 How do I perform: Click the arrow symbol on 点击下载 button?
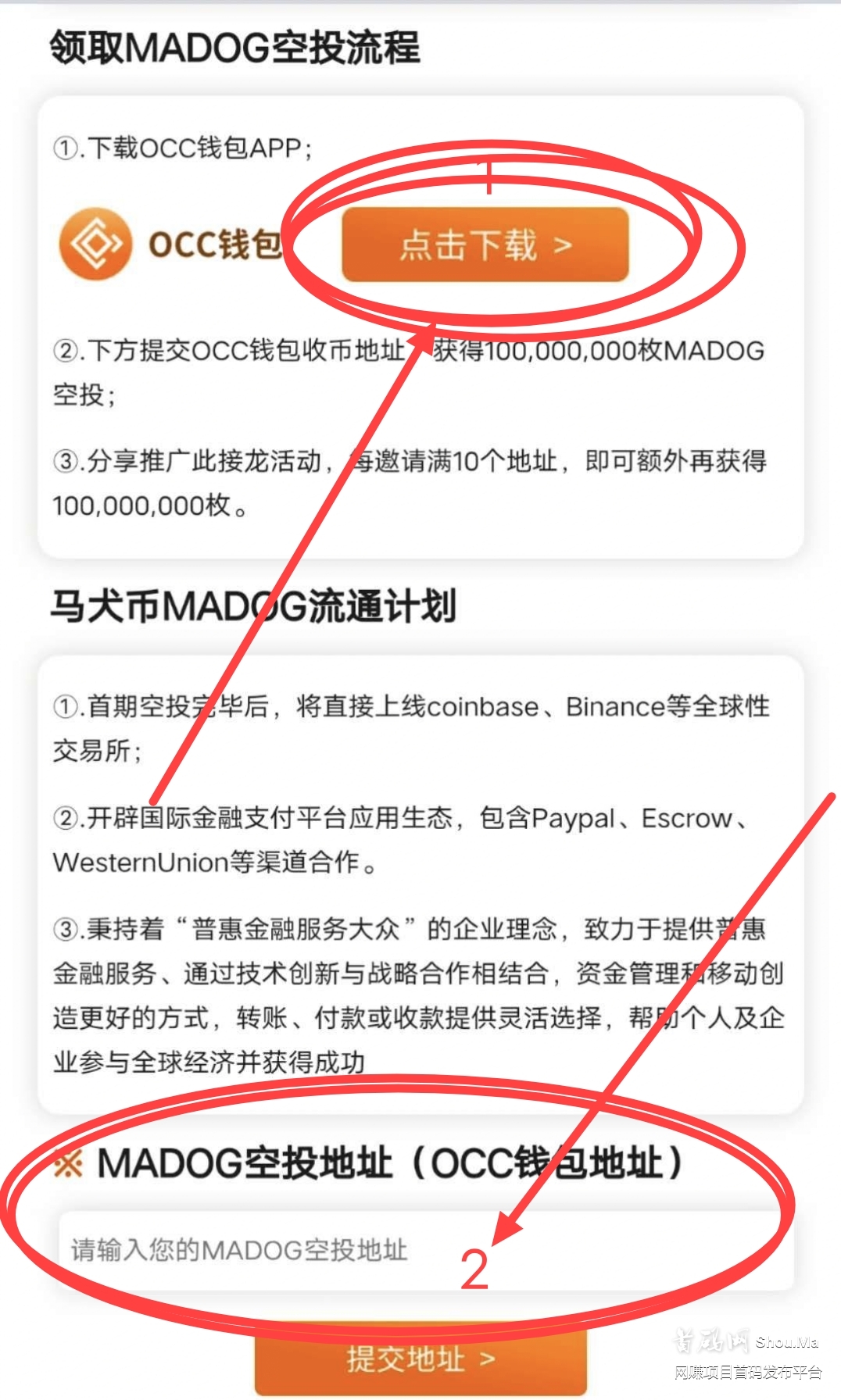pyautogui.click(x=565, y=246)
